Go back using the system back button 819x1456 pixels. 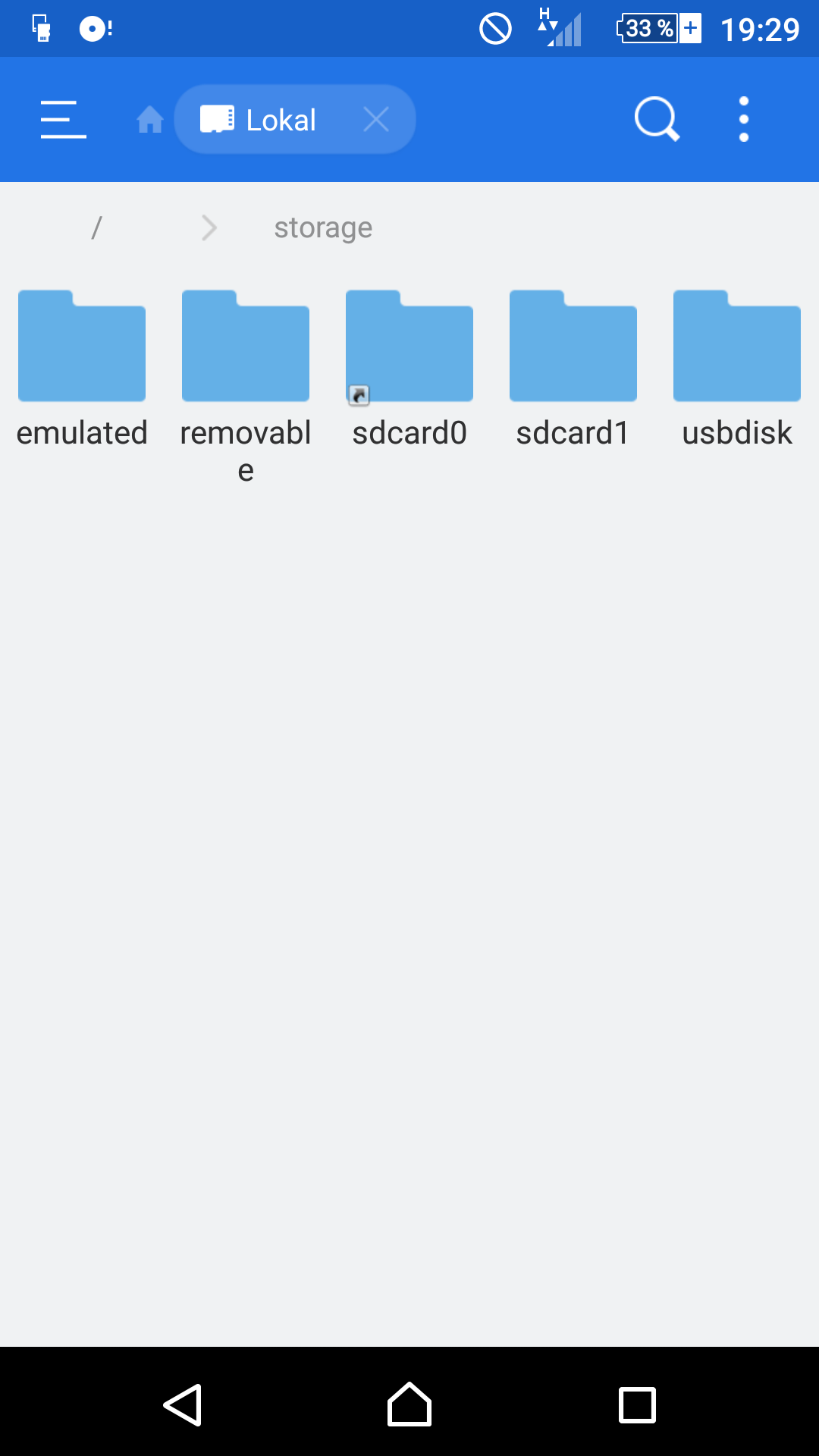[183, 1404]
